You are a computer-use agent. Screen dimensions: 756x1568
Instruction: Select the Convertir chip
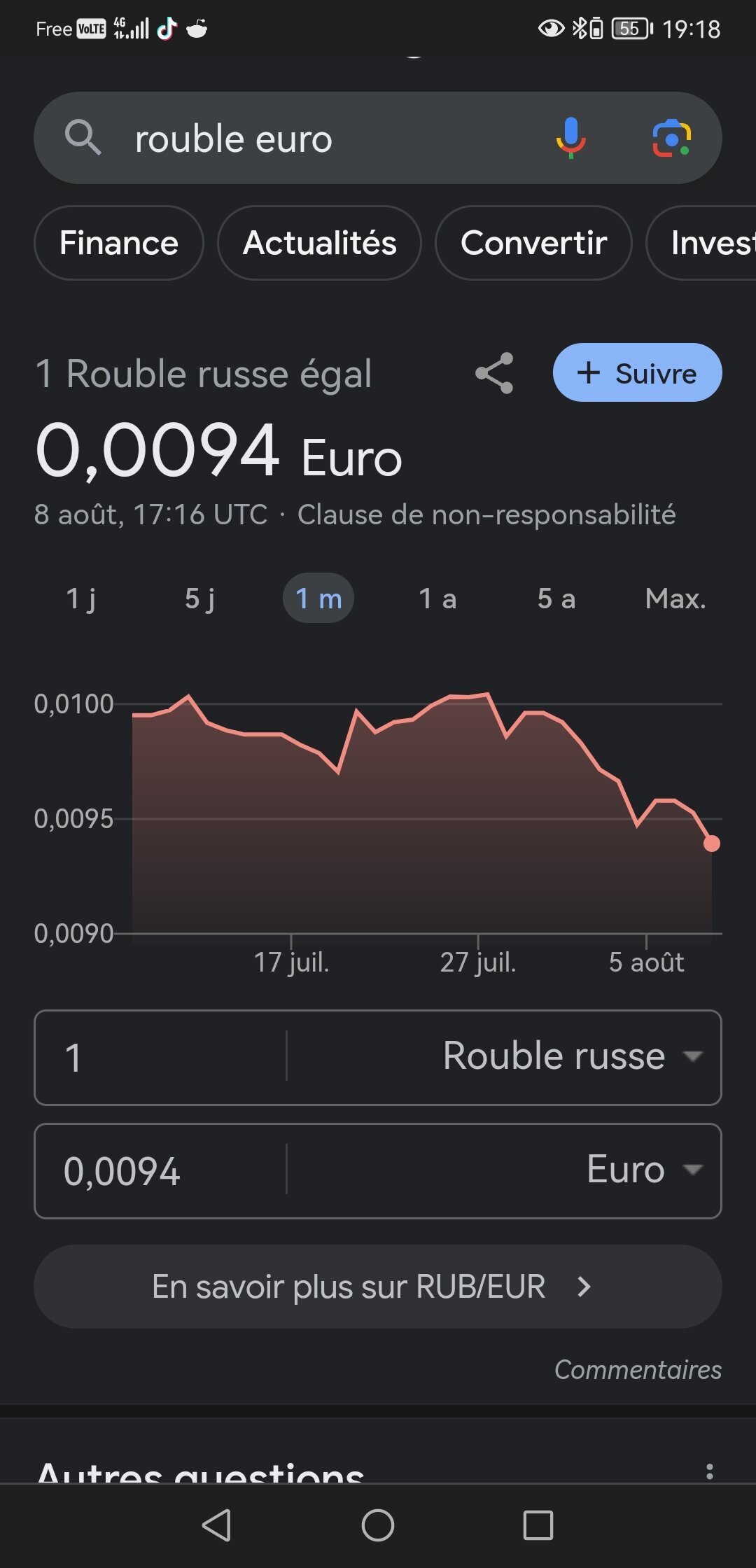click(533, 243)
